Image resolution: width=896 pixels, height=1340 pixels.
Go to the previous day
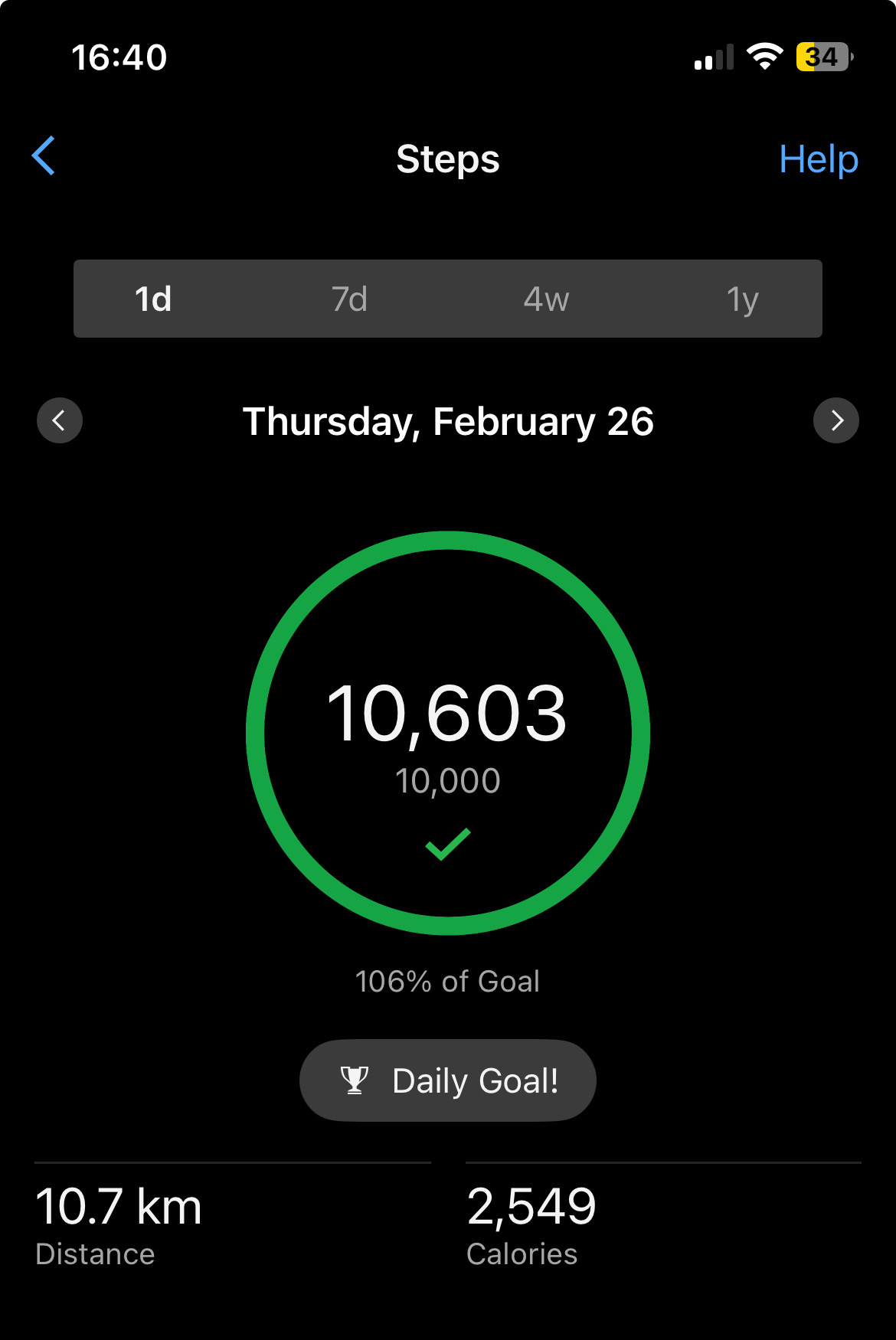click(60, 420)
